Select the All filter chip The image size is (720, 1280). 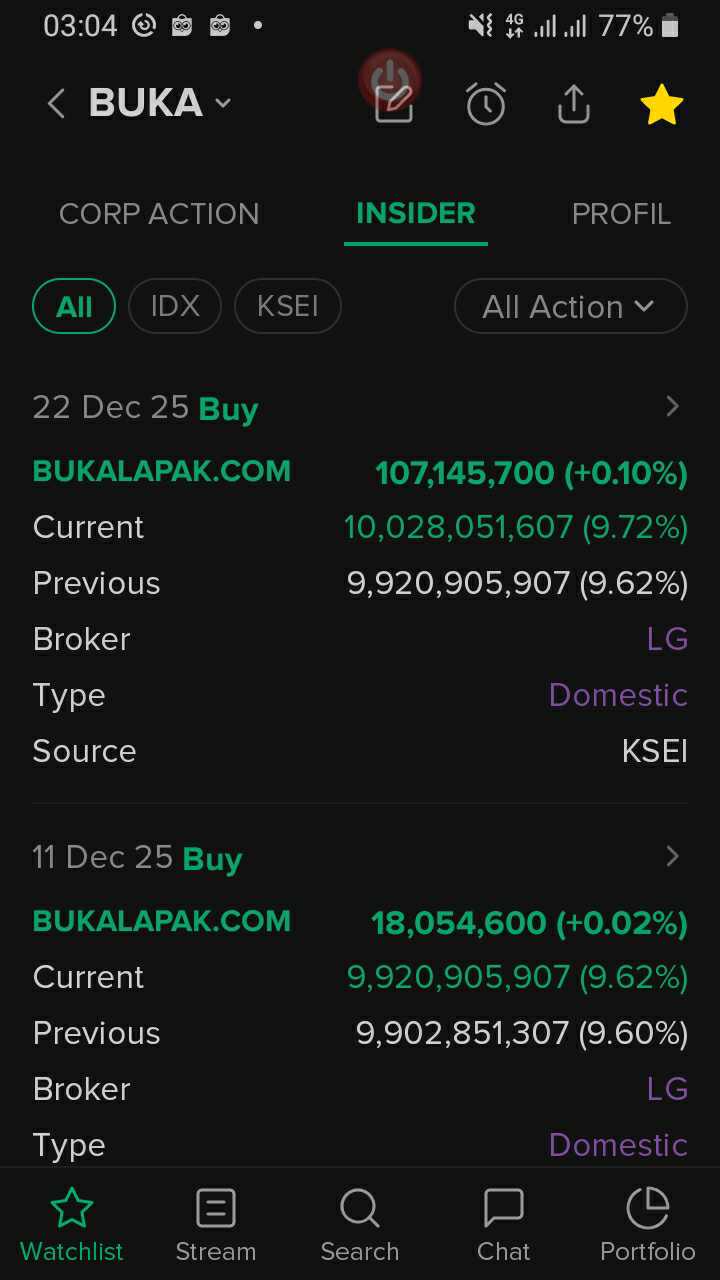click(x=74, y=306)
